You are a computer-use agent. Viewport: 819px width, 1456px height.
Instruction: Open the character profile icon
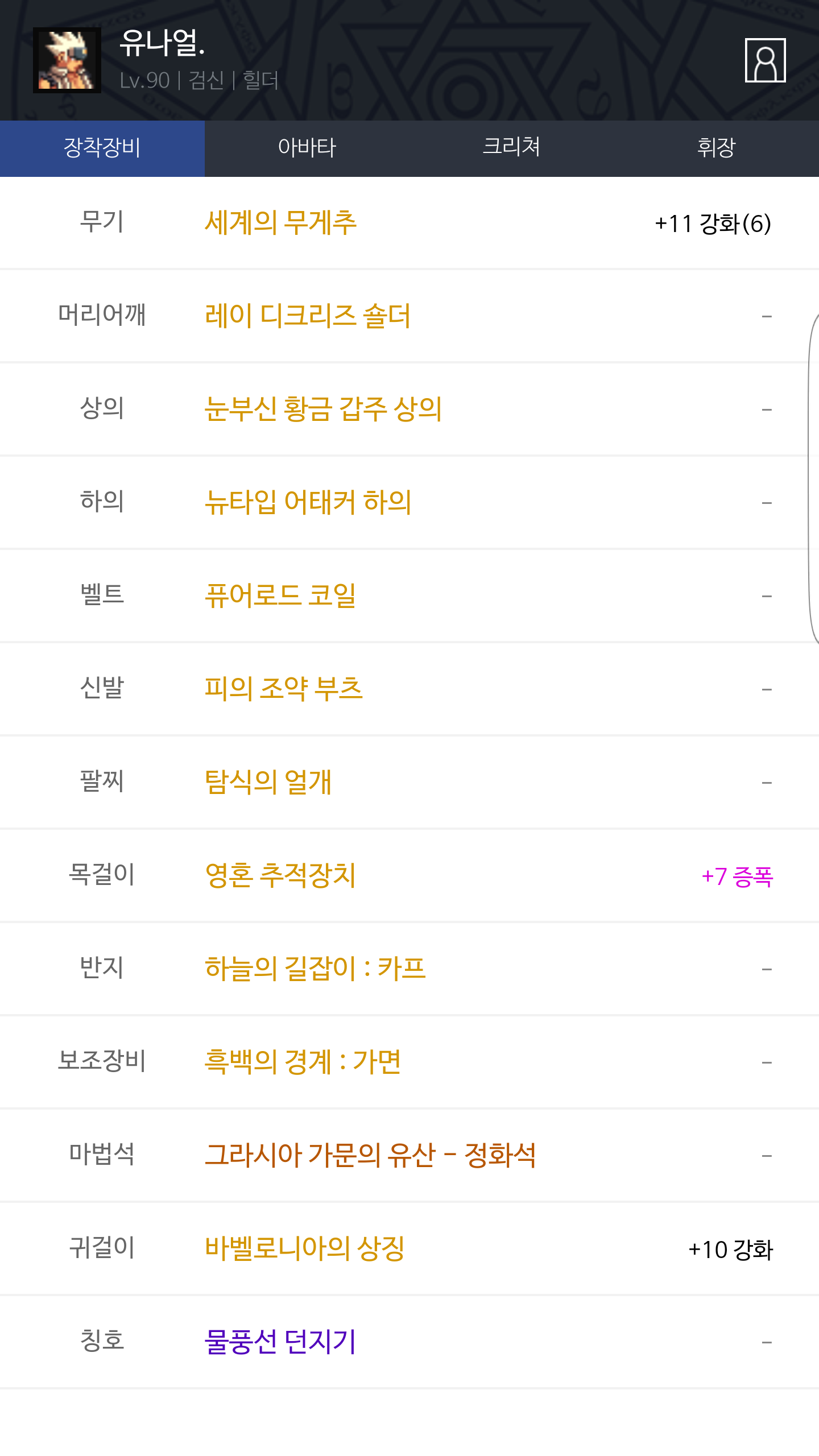coord(765,60)
